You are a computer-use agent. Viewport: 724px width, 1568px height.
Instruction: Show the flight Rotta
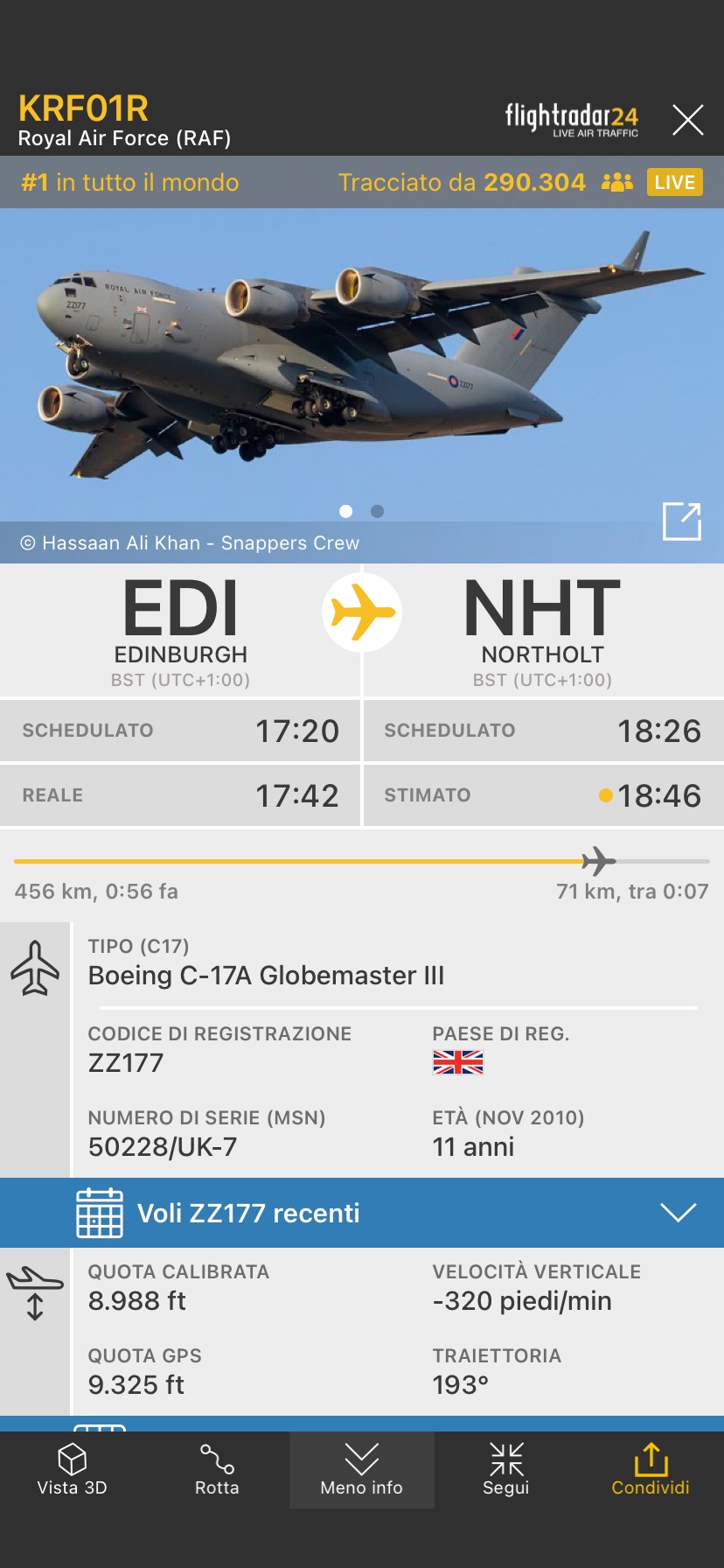point(217,1470)
